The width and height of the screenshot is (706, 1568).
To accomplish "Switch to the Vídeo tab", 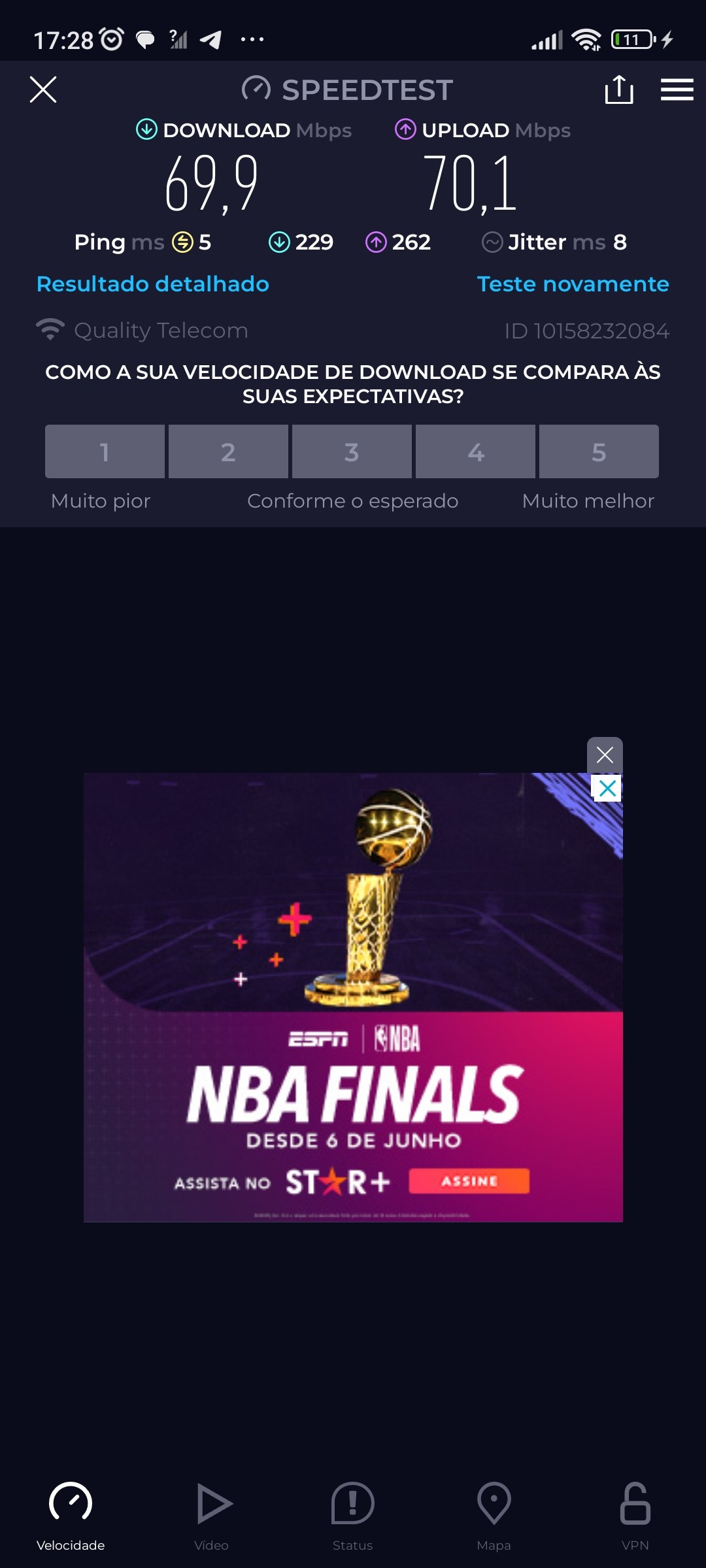I will 212,1516.
